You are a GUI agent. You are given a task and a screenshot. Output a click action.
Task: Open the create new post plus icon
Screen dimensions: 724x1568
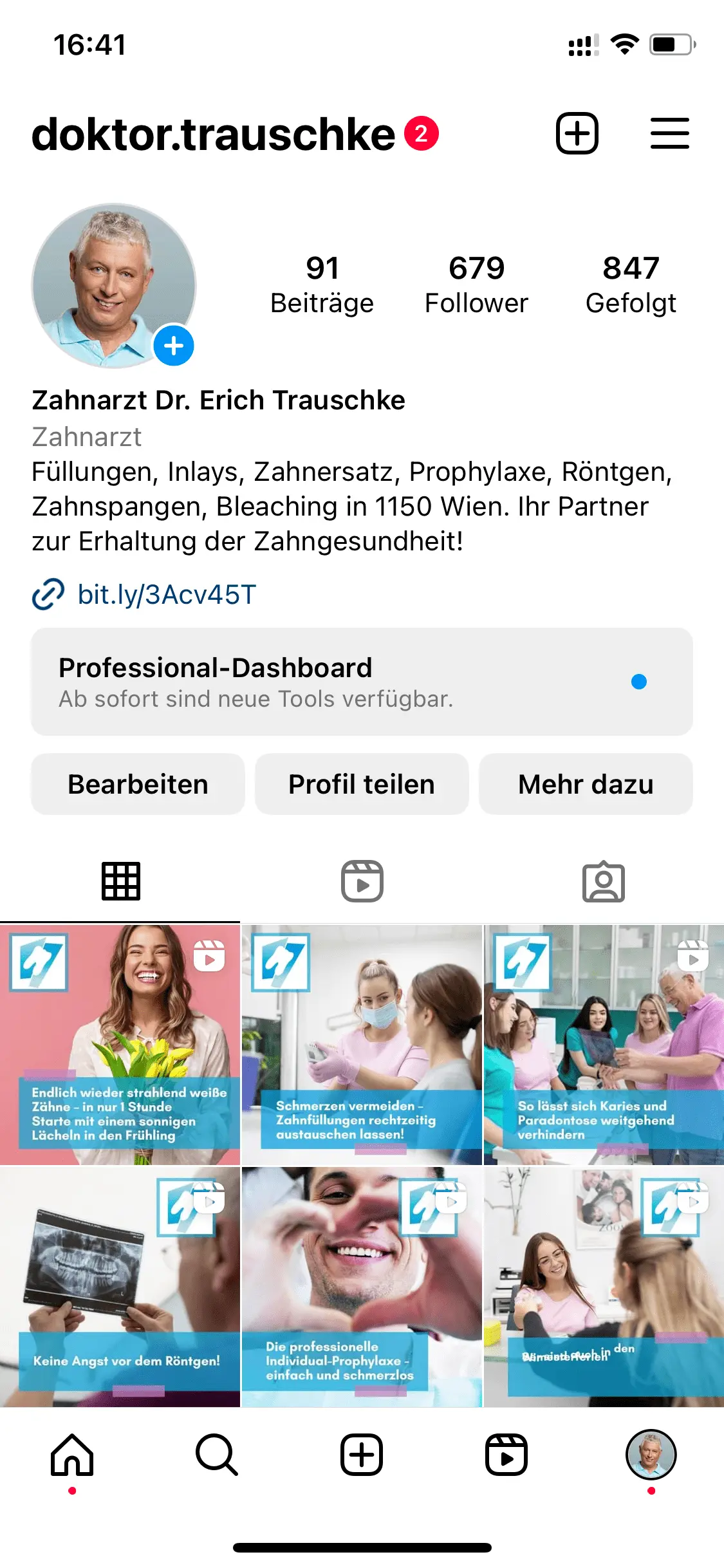[577, 134]
